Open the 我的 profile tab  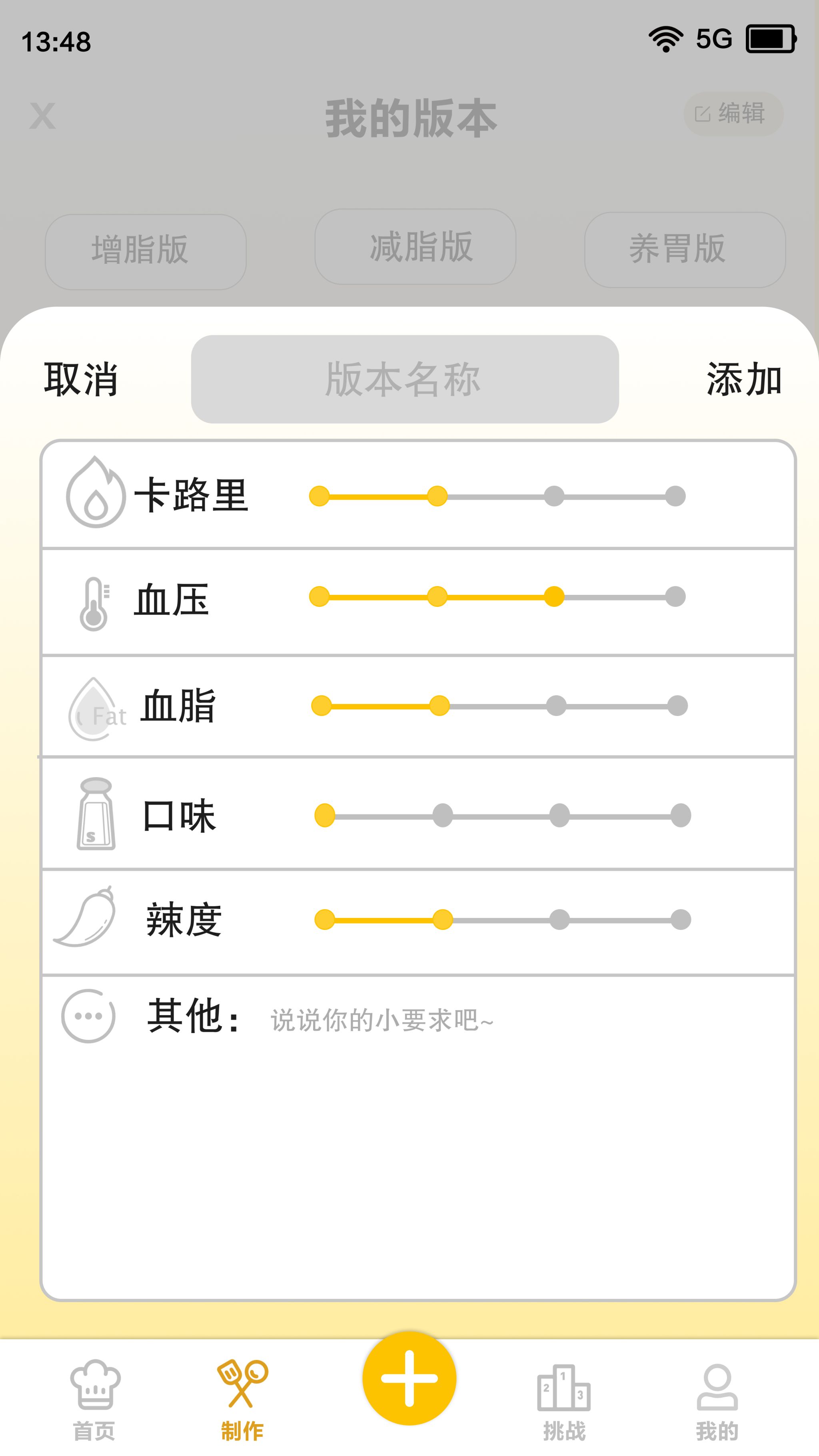[x=717, y=1400]
